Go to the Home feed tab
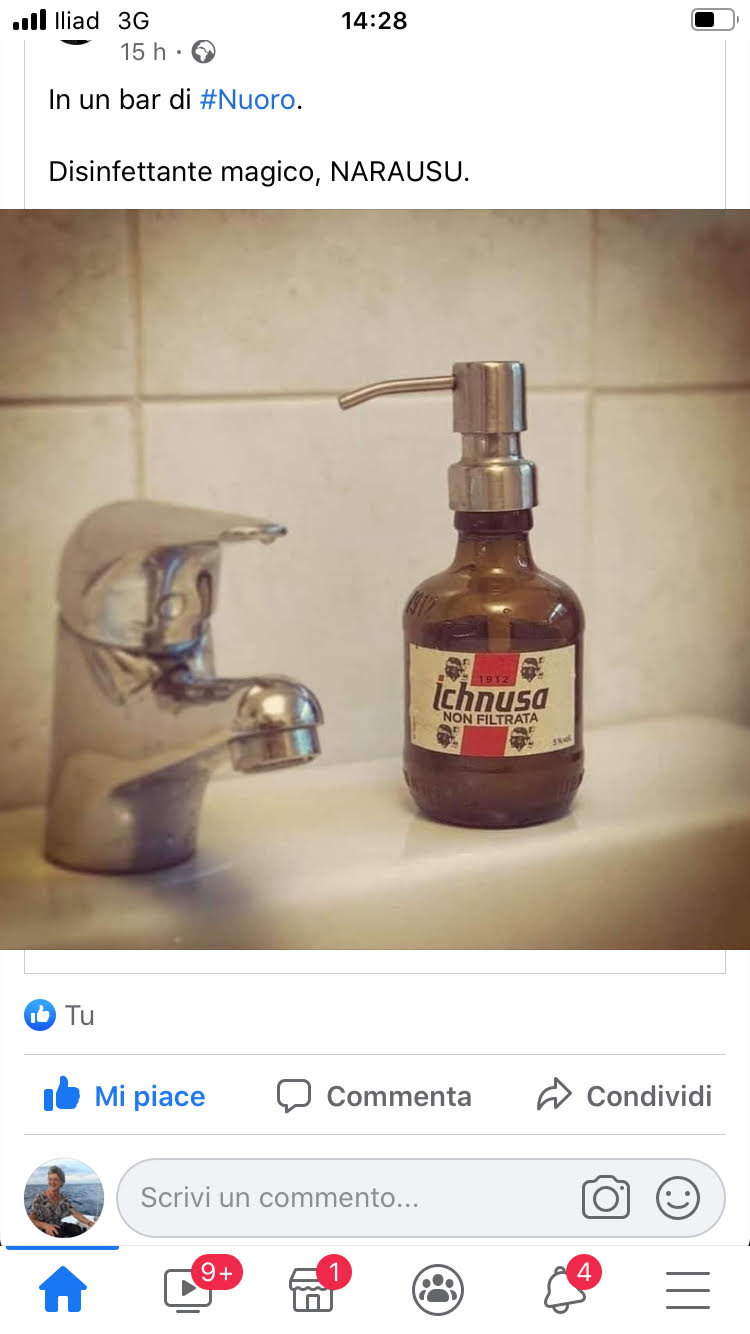 (62, 1290)
